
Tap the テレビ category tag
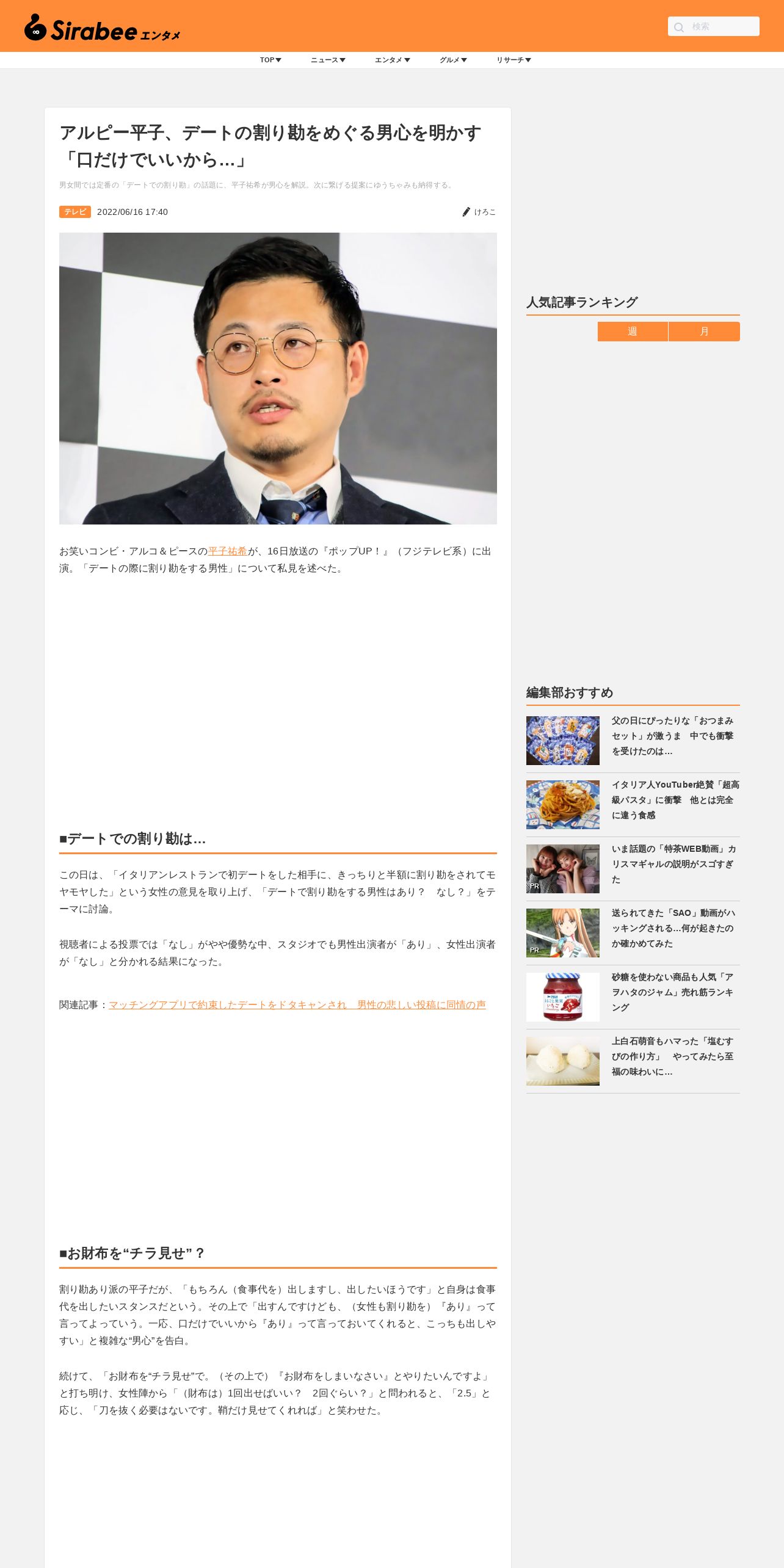tap(74, 212)
